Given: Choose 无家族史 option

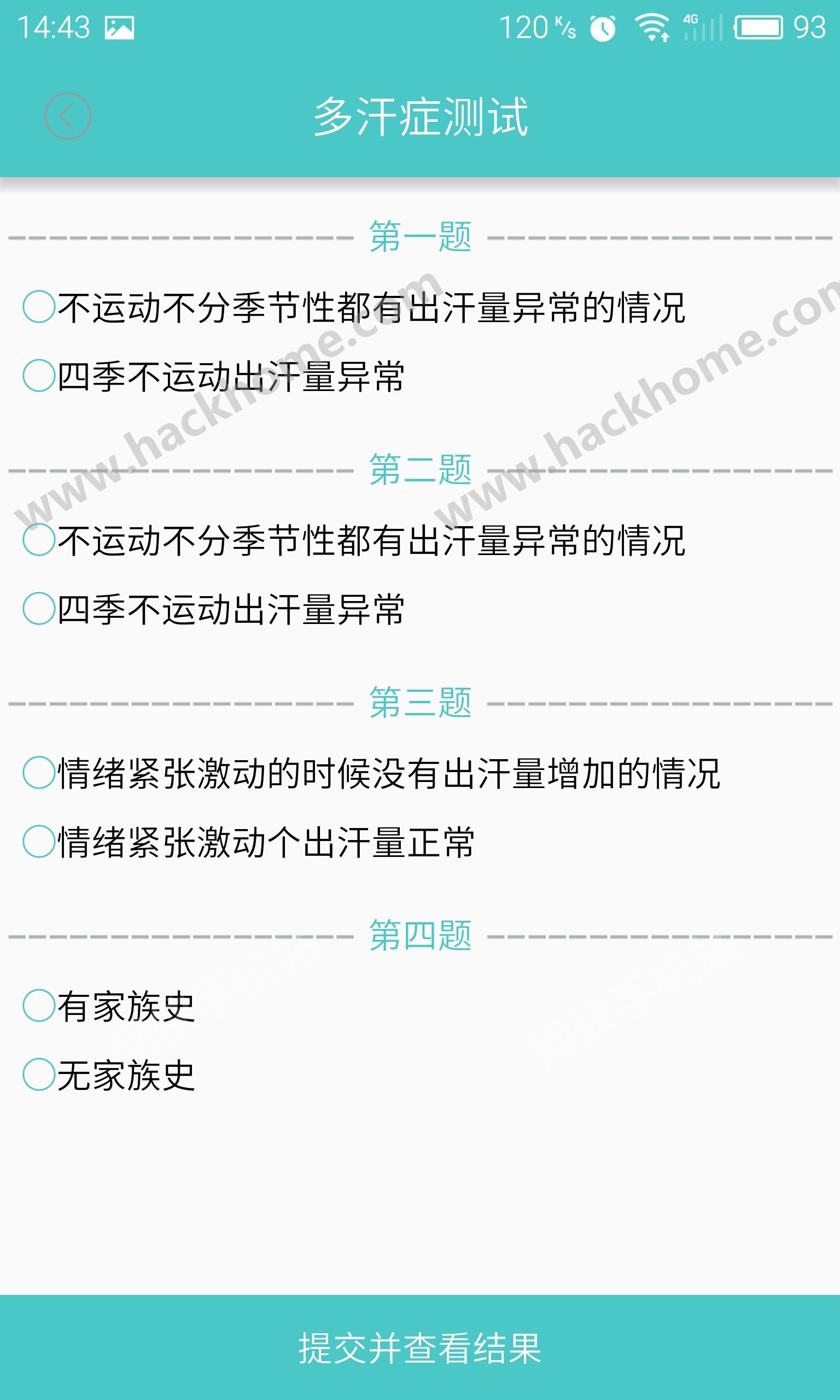Looking at the screenshot, I should pos(109,1076).
